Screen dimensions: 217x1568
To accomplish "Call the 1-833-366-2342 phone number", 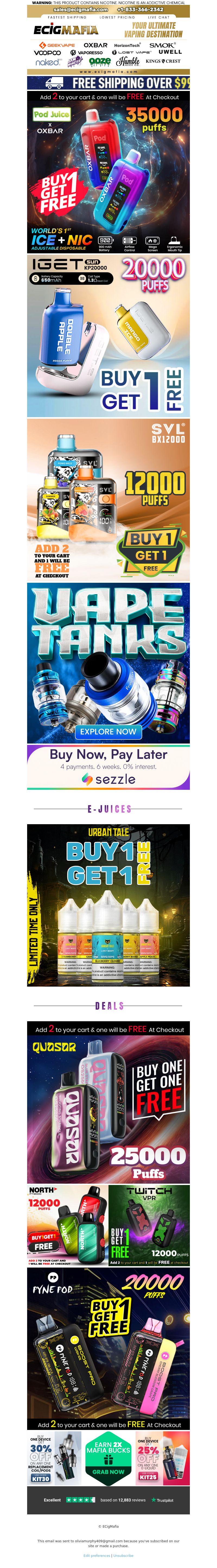I will (x=141, y=10).
